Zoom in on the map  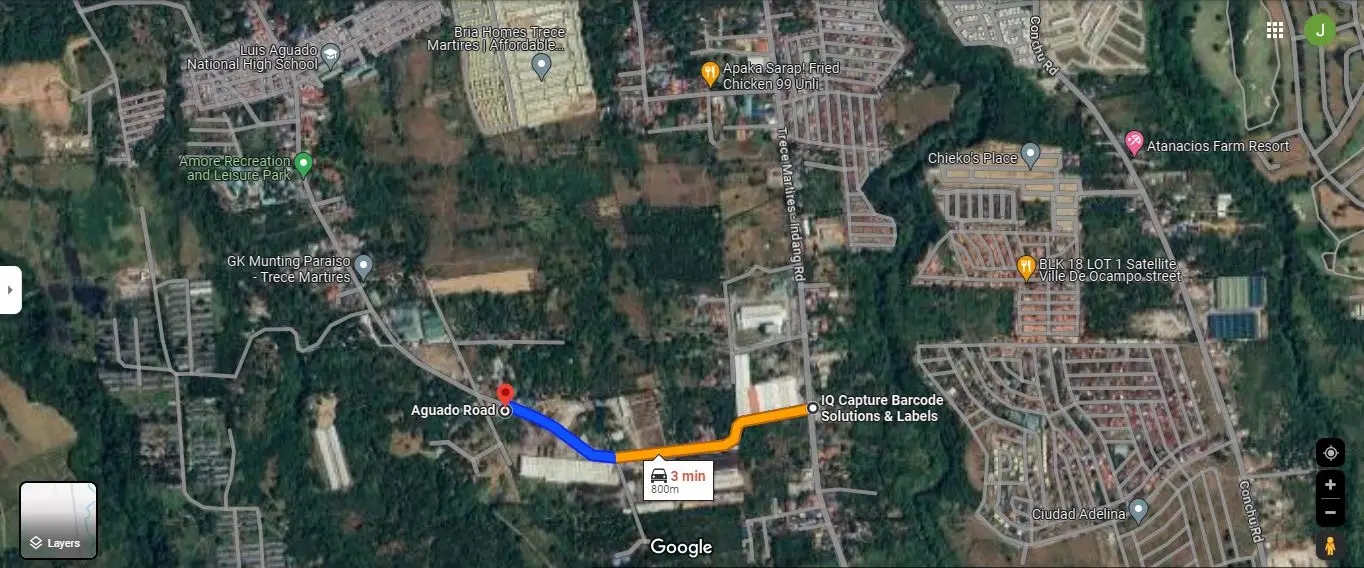(1330, 485)
